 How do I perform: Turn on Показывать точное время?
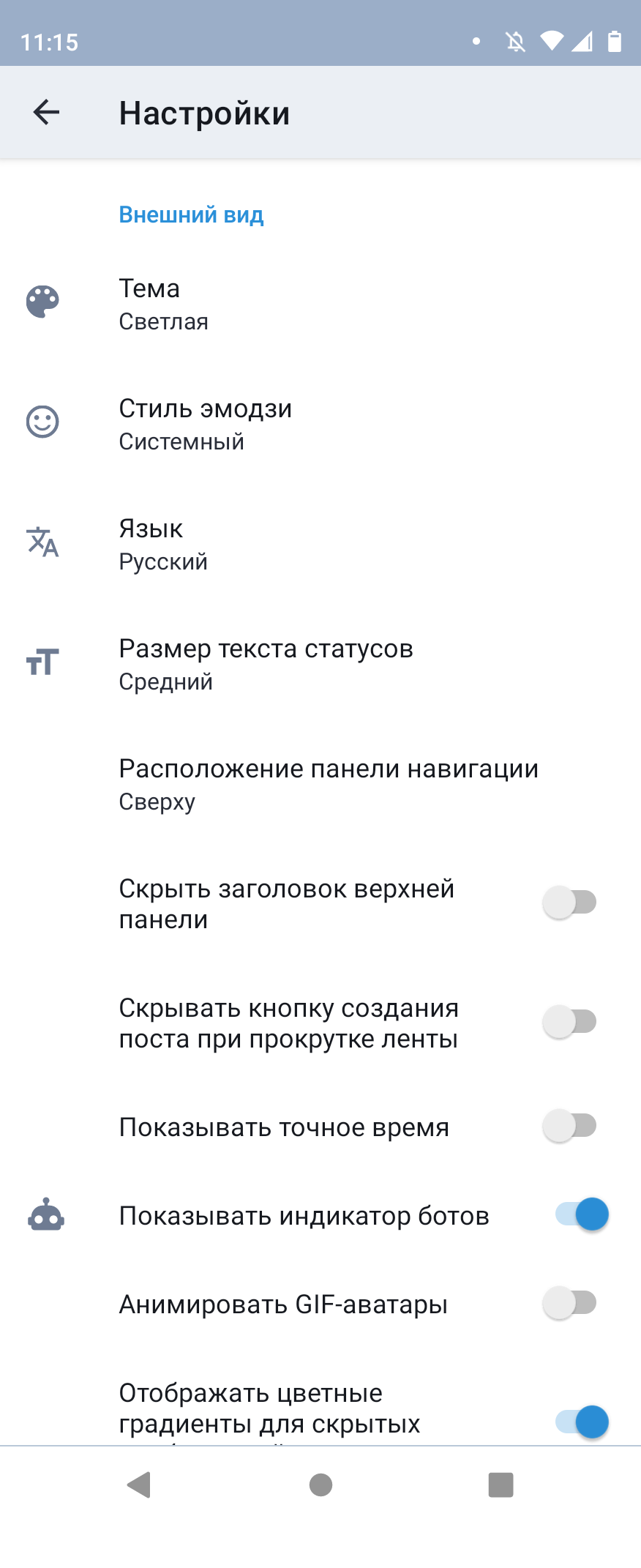pos(570,1126)
